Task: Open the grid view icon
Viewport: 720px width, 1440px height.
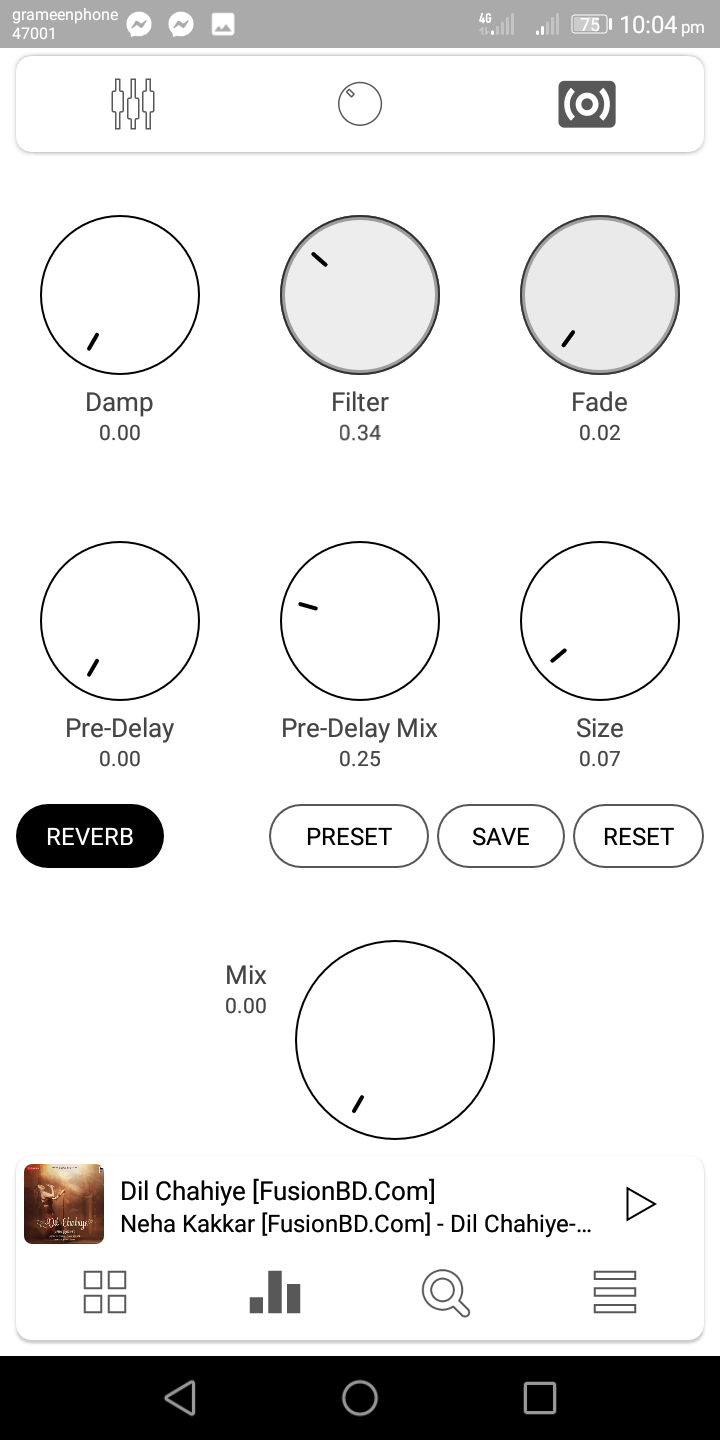Action: 105,1292
